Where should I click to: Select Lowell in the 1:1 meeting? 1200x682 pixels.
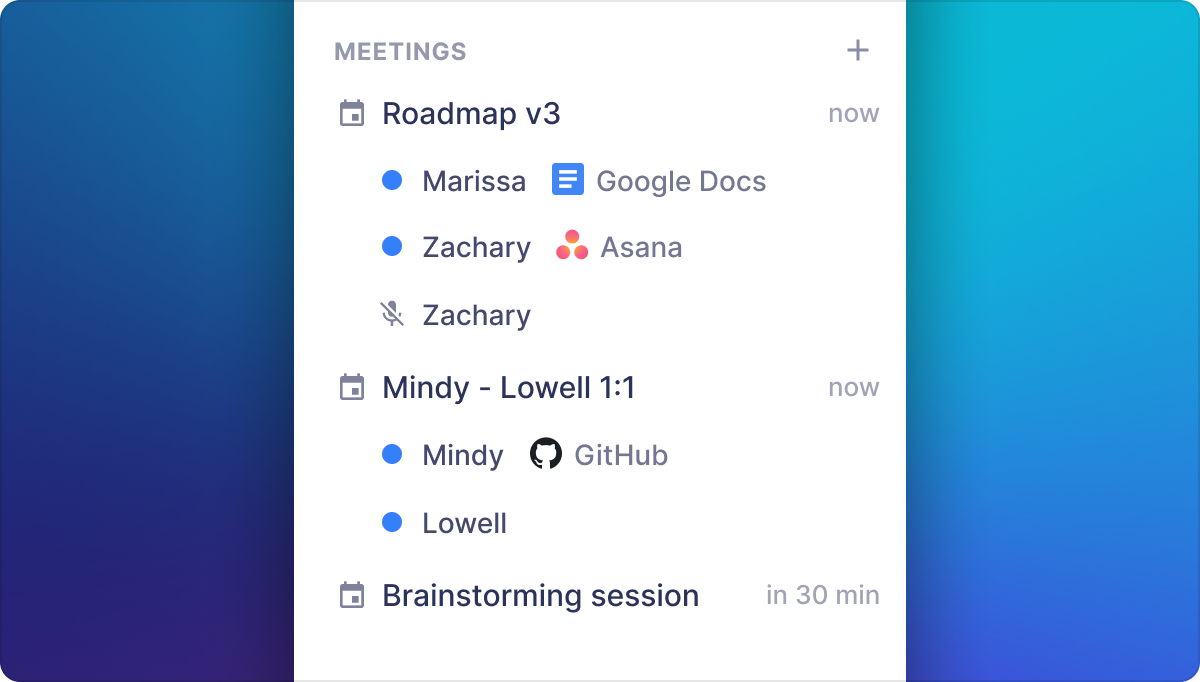pyautogui.click(x=464, y=523)
